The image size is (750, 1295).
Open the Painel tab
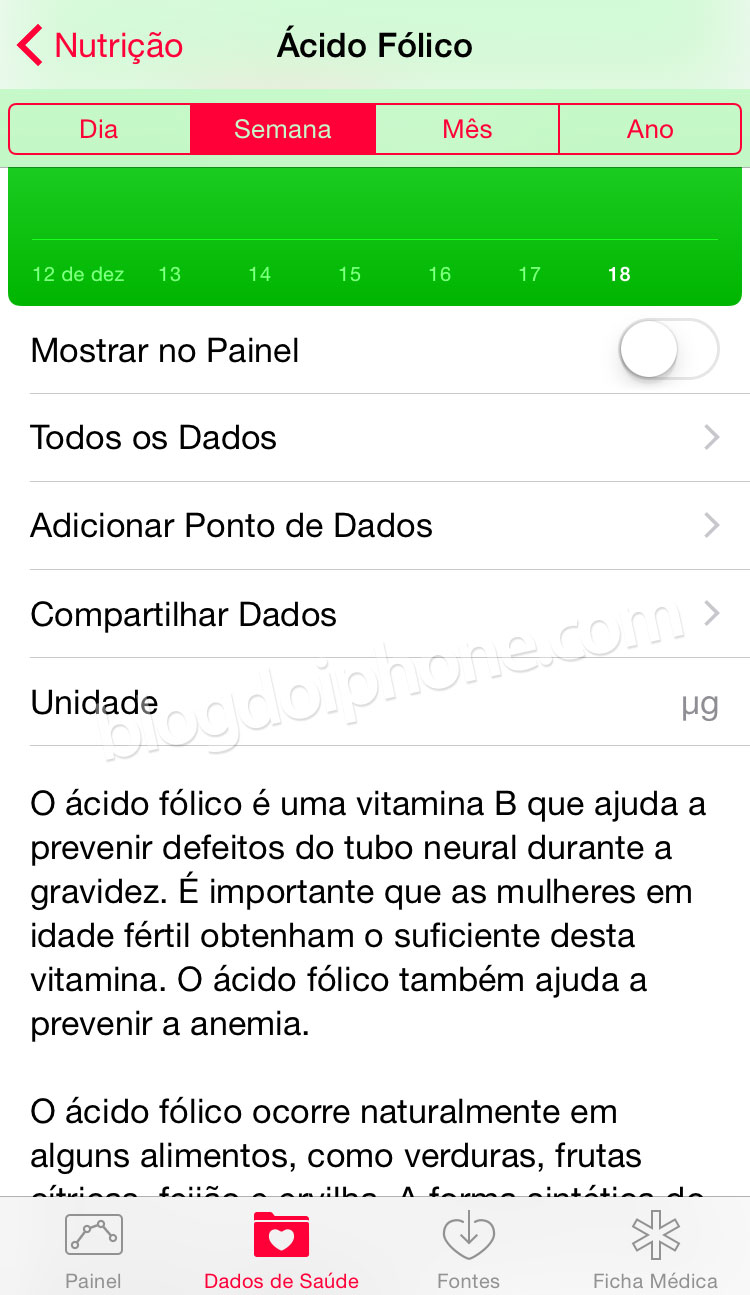coord(93,1249)
